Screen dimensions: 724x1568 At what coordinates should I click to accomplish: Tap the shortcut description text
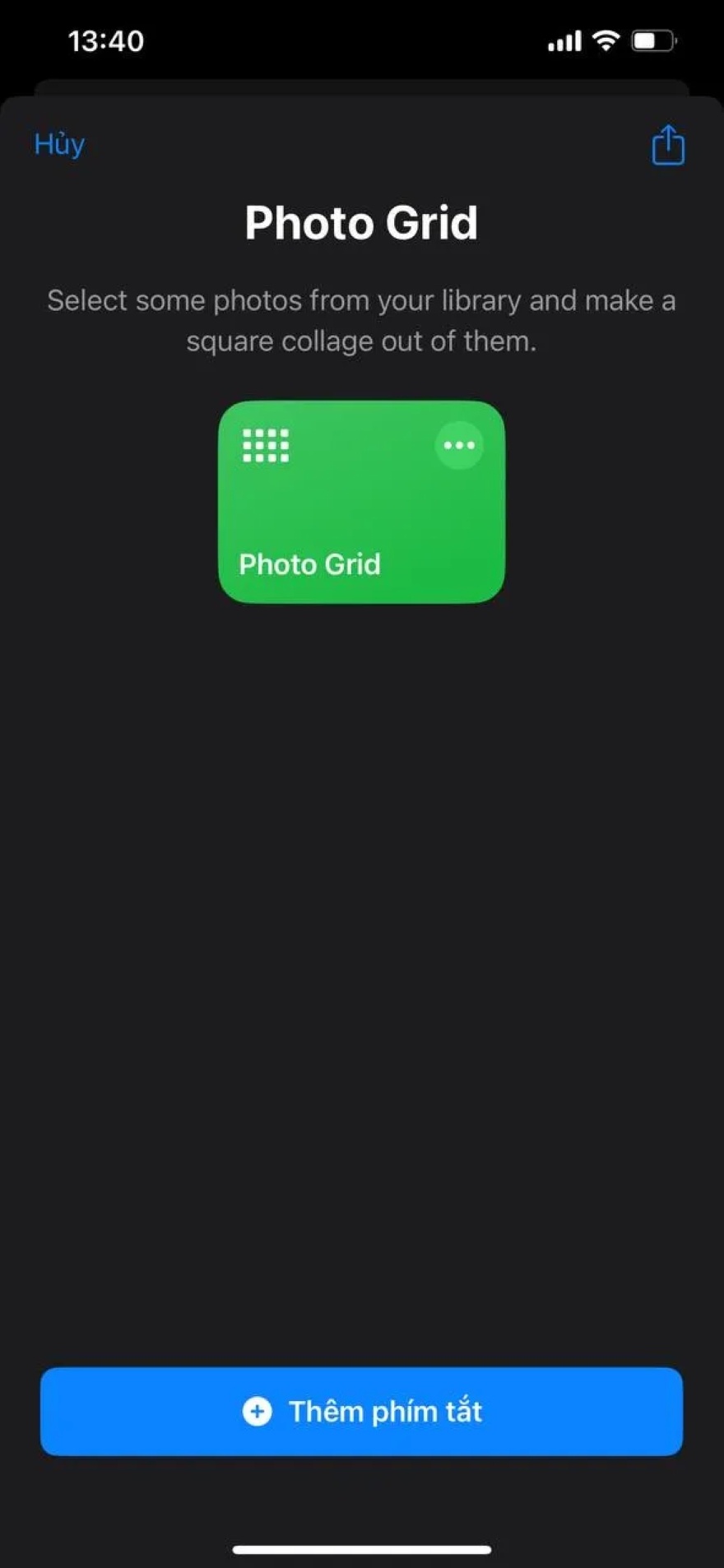point(361,321)
